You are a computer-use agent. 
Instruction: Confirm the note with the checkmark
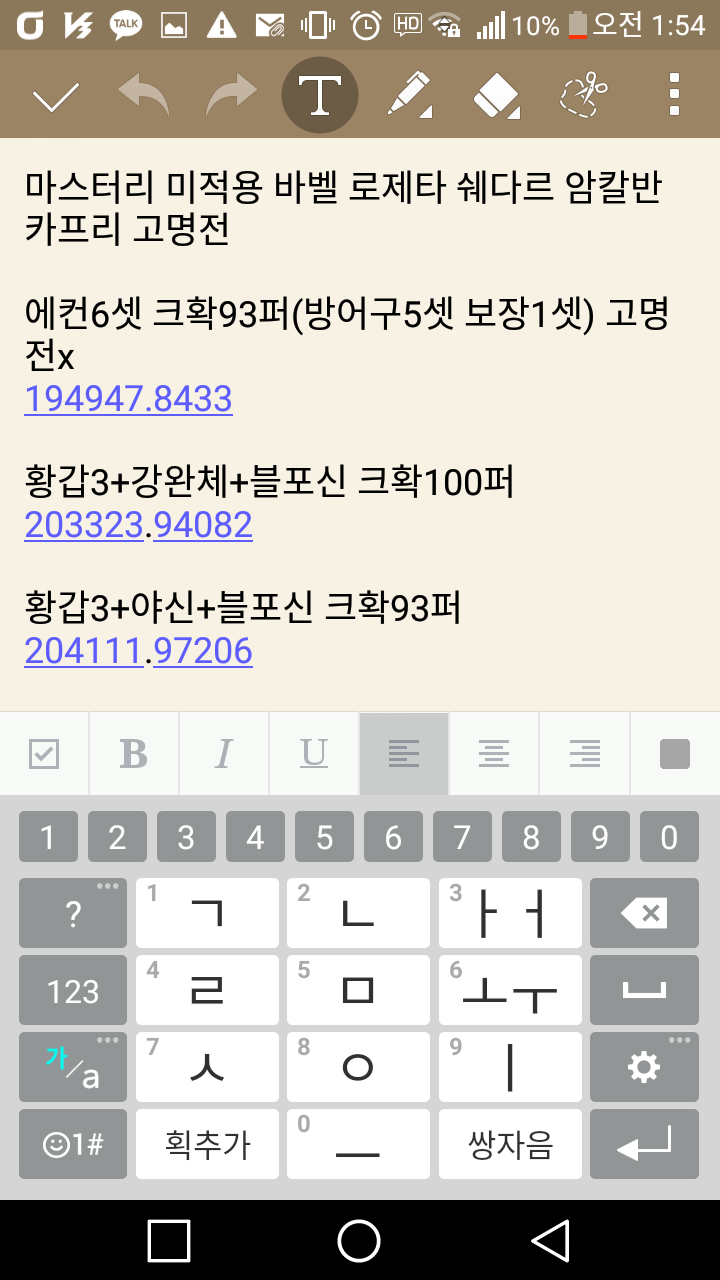coord(56,96)
